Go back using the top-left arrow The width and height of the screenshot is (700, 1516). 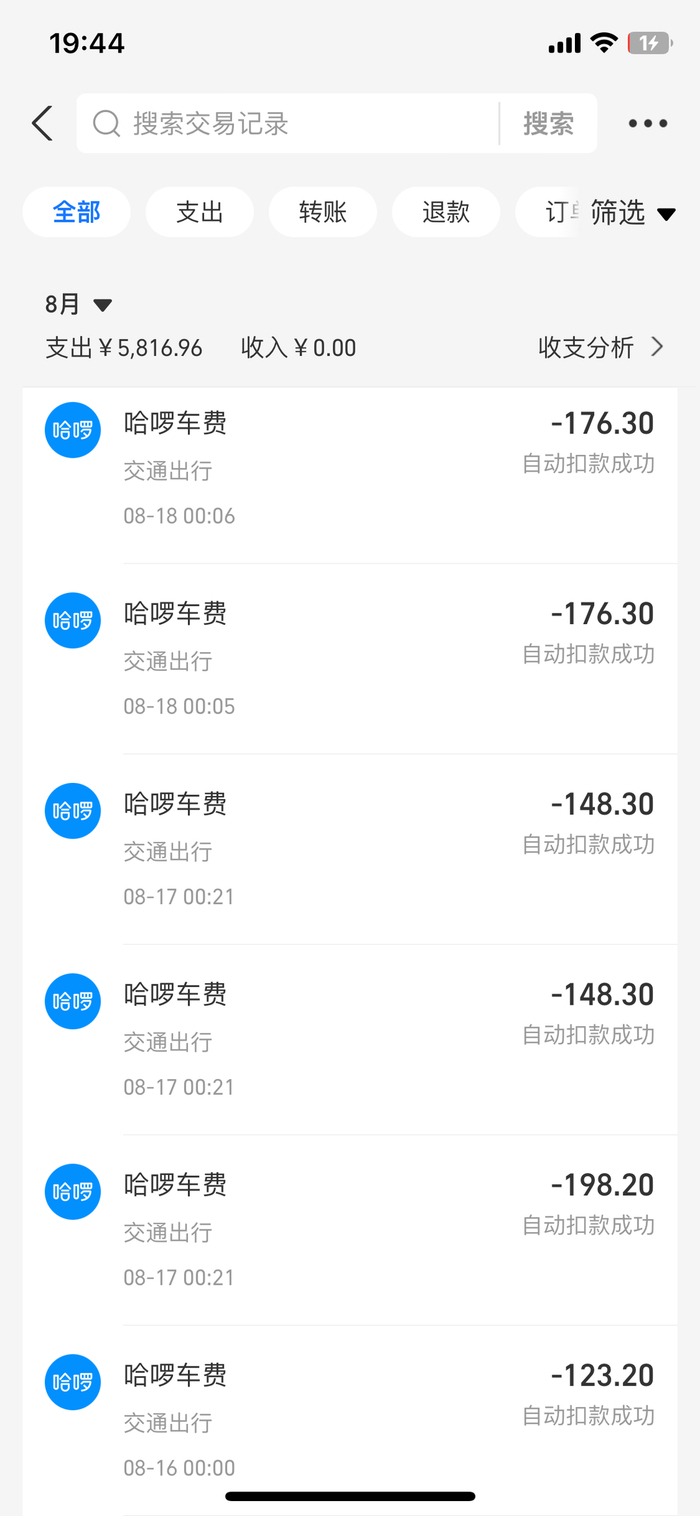tap(42, 124)
